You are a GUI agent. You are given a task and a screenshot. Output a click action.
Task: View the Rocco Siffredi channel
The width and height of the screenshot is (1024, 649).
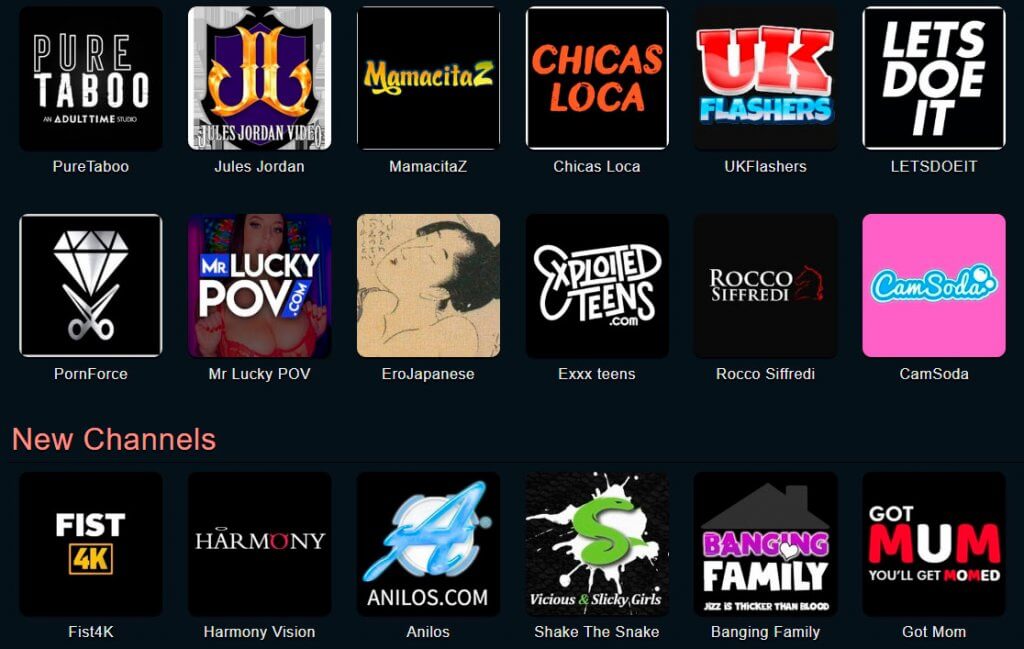point(765,285)
